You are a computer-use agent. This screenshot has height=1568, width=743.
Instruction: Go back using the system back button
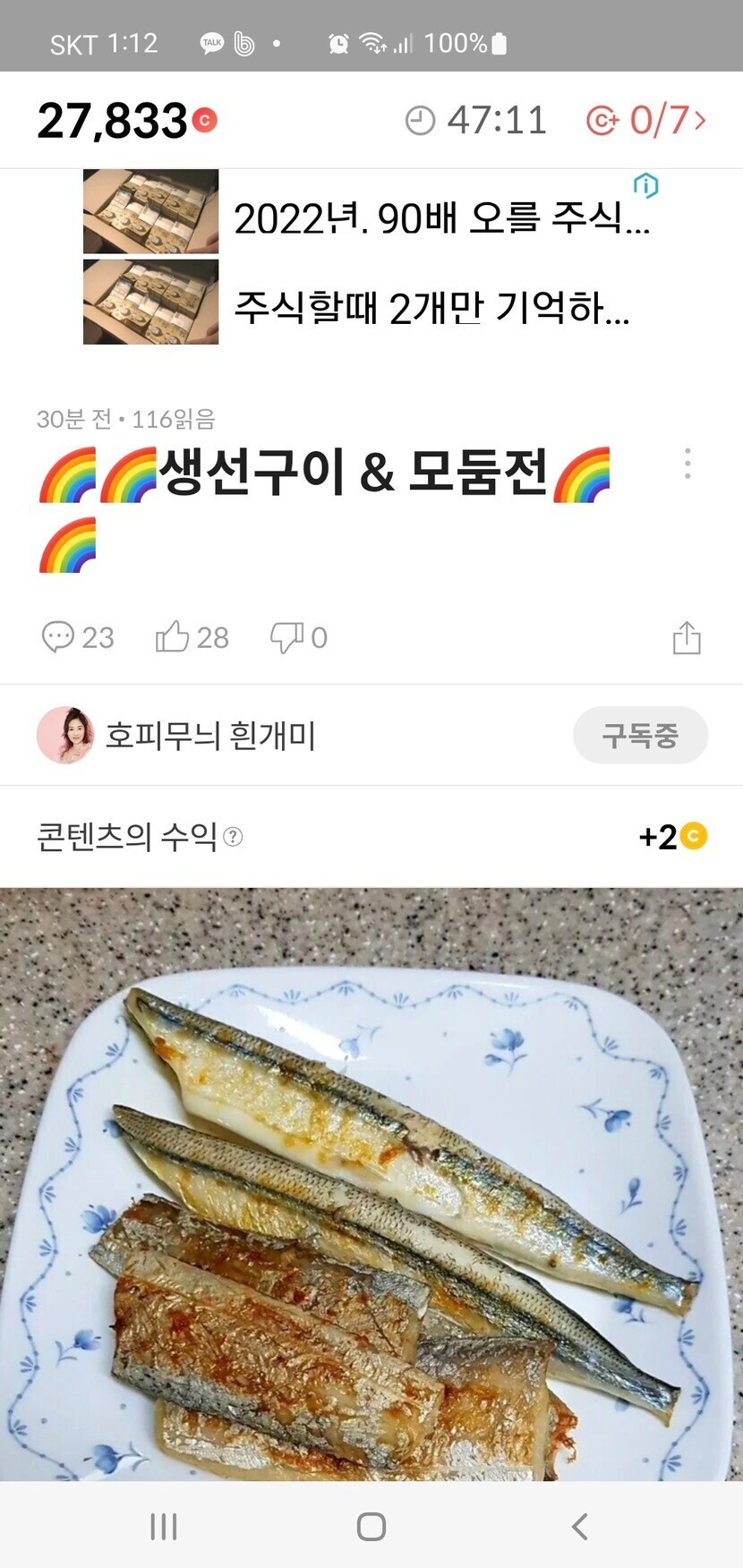tap(579, 1526)
